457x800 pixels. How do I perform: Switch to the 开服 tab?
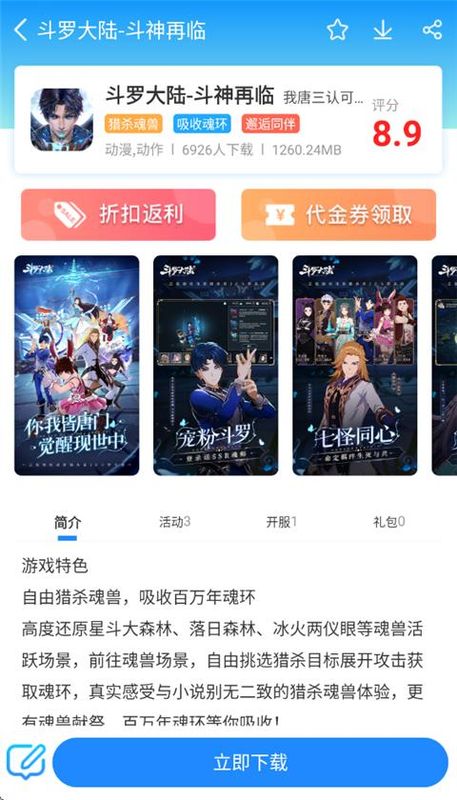[x=281, y=522]
